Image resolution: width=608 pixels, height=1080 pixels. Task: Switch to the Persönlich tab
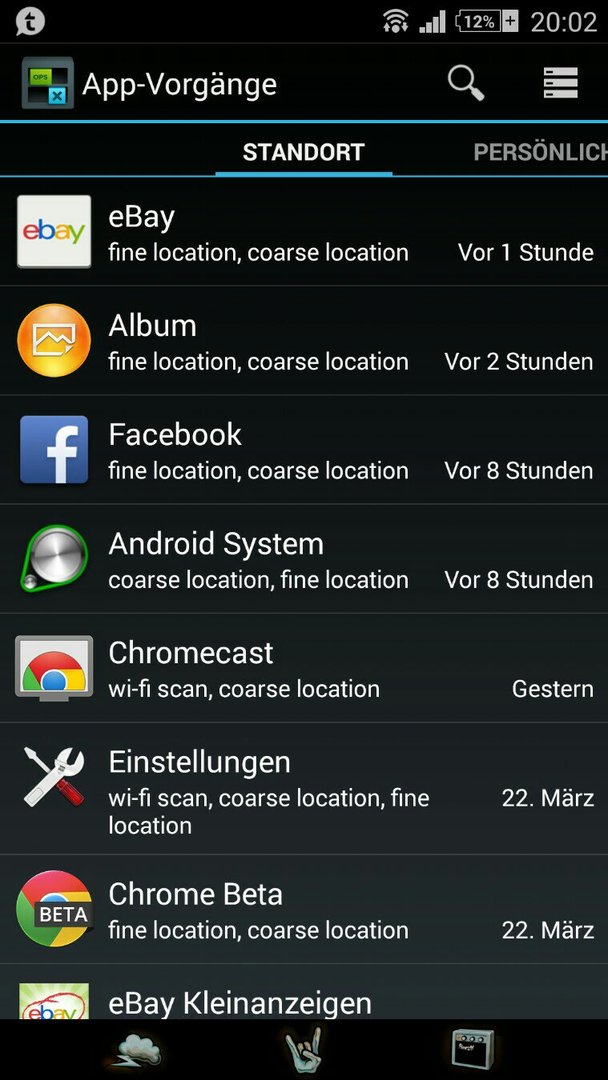click(541, 152)
